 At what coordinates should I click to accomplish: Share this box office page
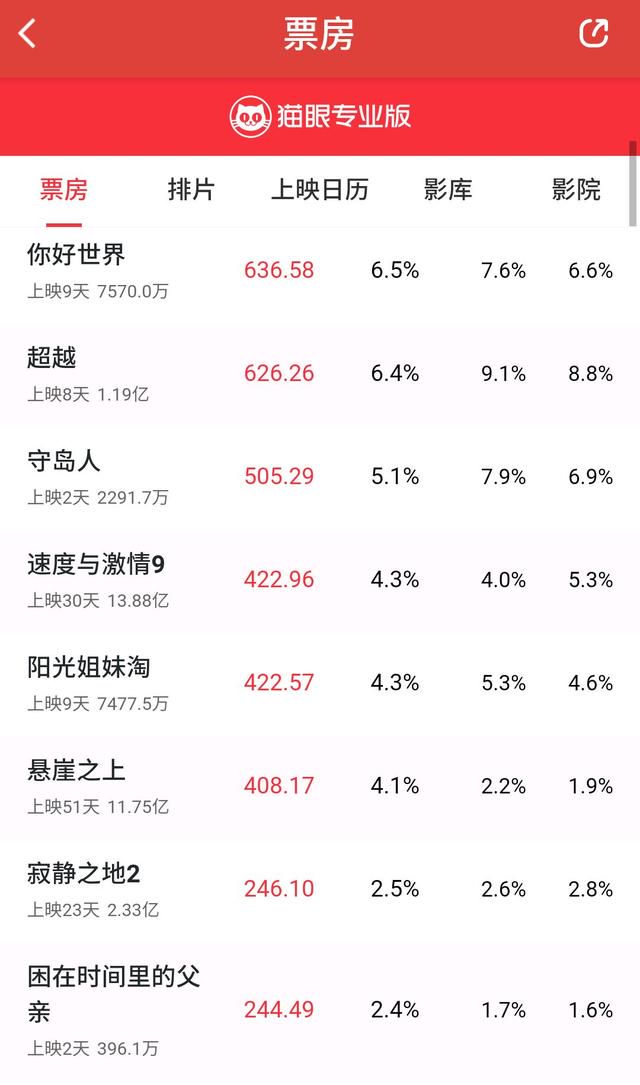pyautogui.click(x=593, y=33)
